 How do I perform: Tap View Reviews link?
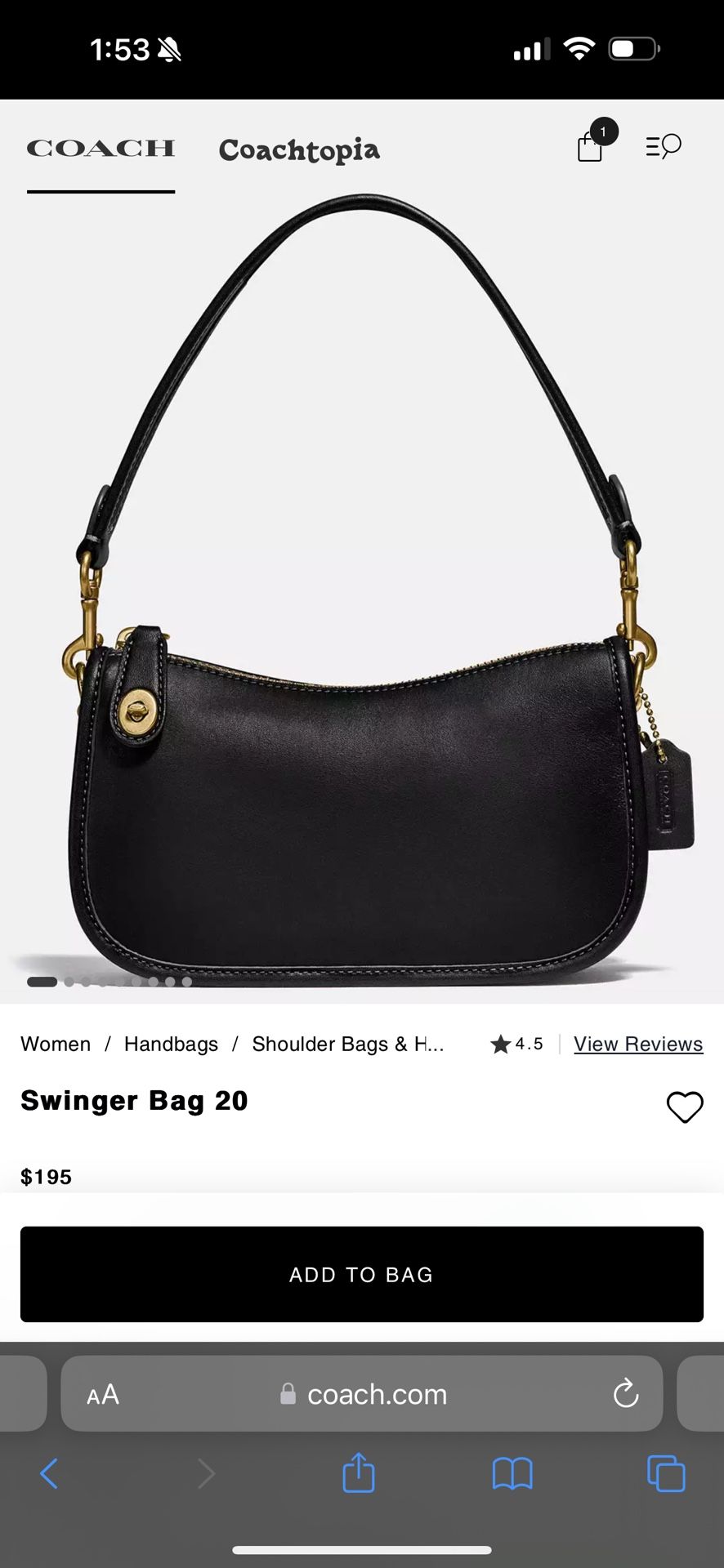(x=638, y=1044)
